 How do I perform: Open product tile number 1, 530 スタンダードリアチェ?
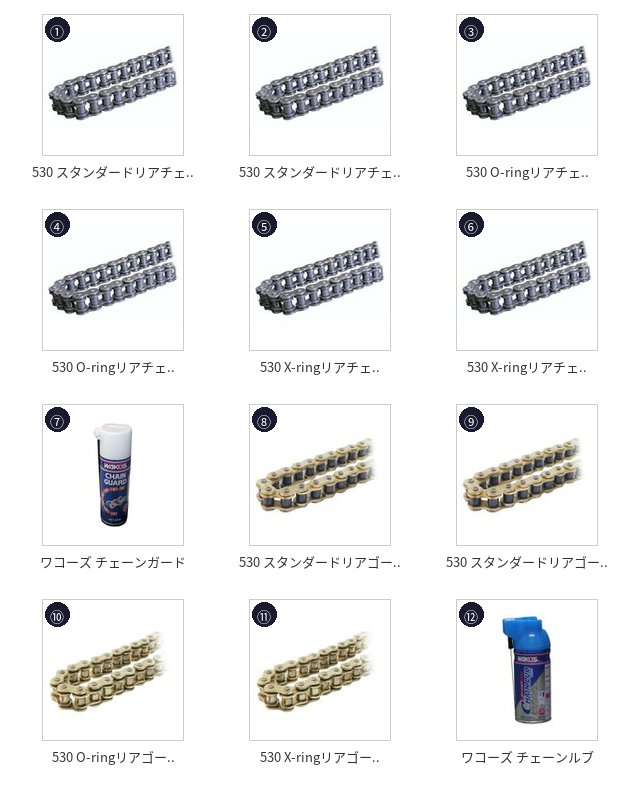[x=113, y=85]
